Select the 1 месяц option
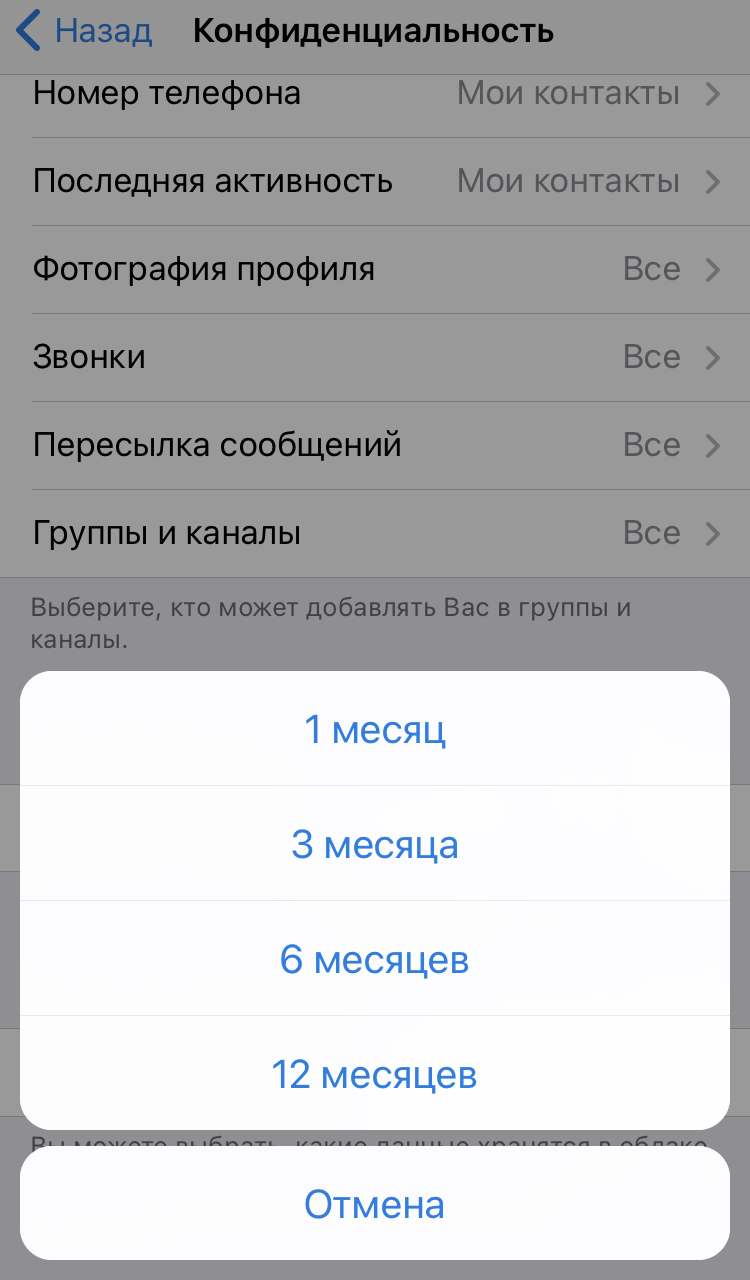The height and width of the screenshot is (1280, 750). (x=375, y=729)
